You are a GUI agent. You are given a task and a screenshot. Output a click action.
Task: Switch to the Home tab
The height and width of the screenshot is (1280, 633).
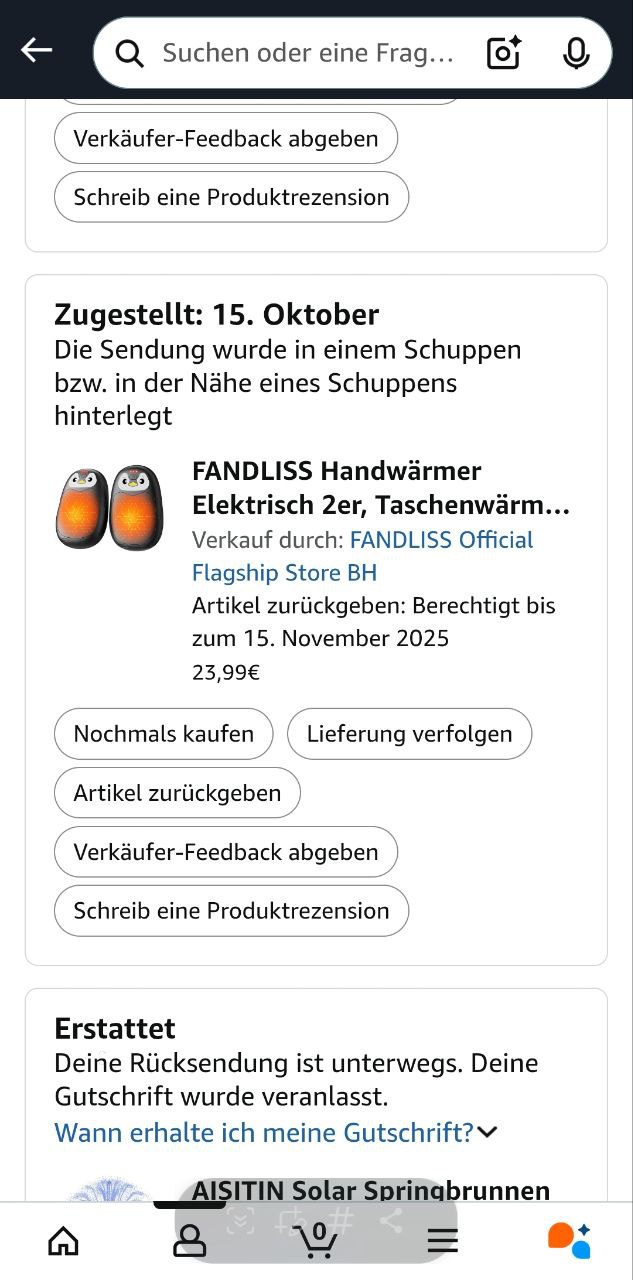[x=64, y=1241]
